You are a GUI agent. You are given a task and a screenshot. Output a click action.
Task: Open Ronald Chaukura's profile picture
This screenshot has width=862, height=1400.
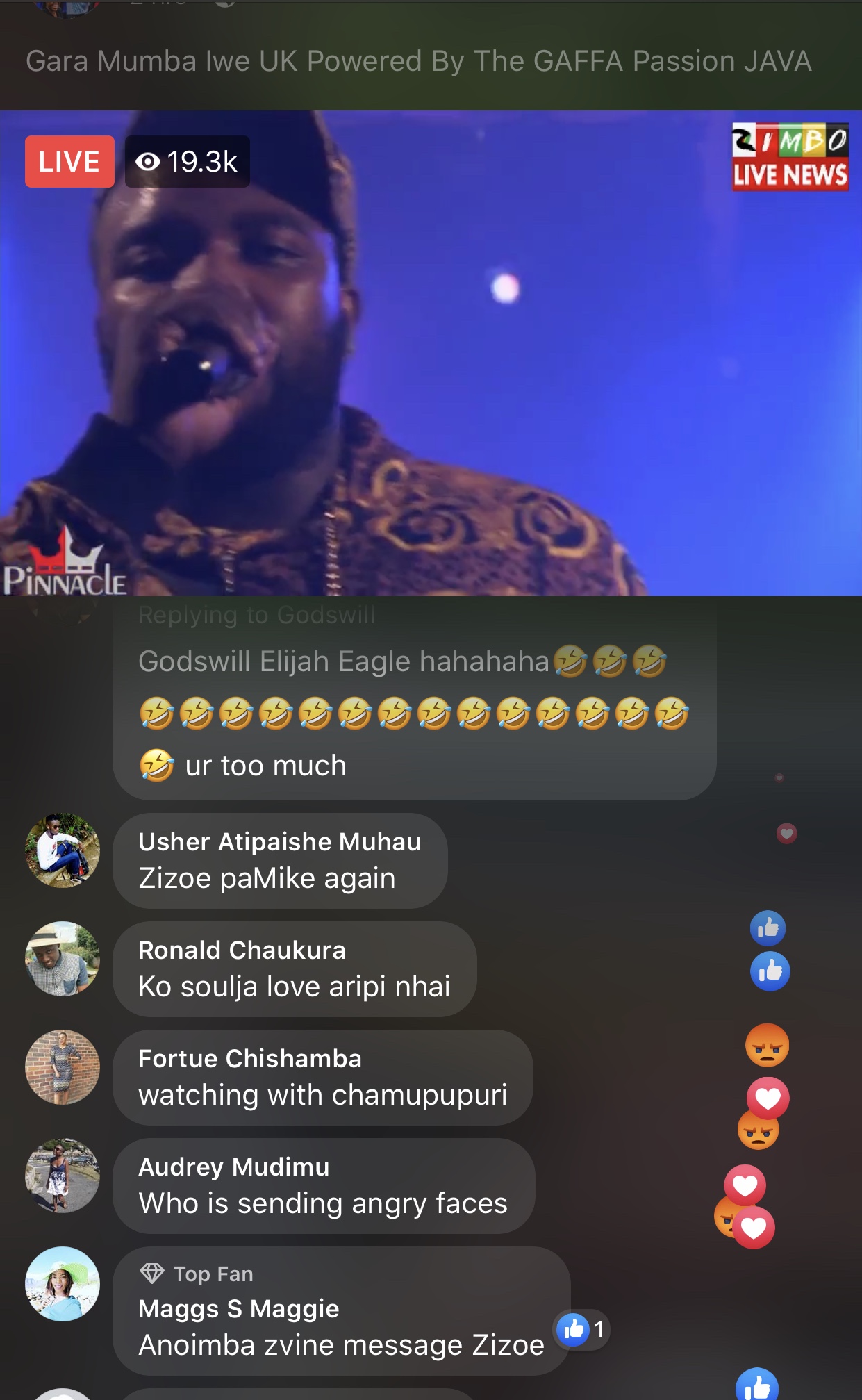coord(63,959)
